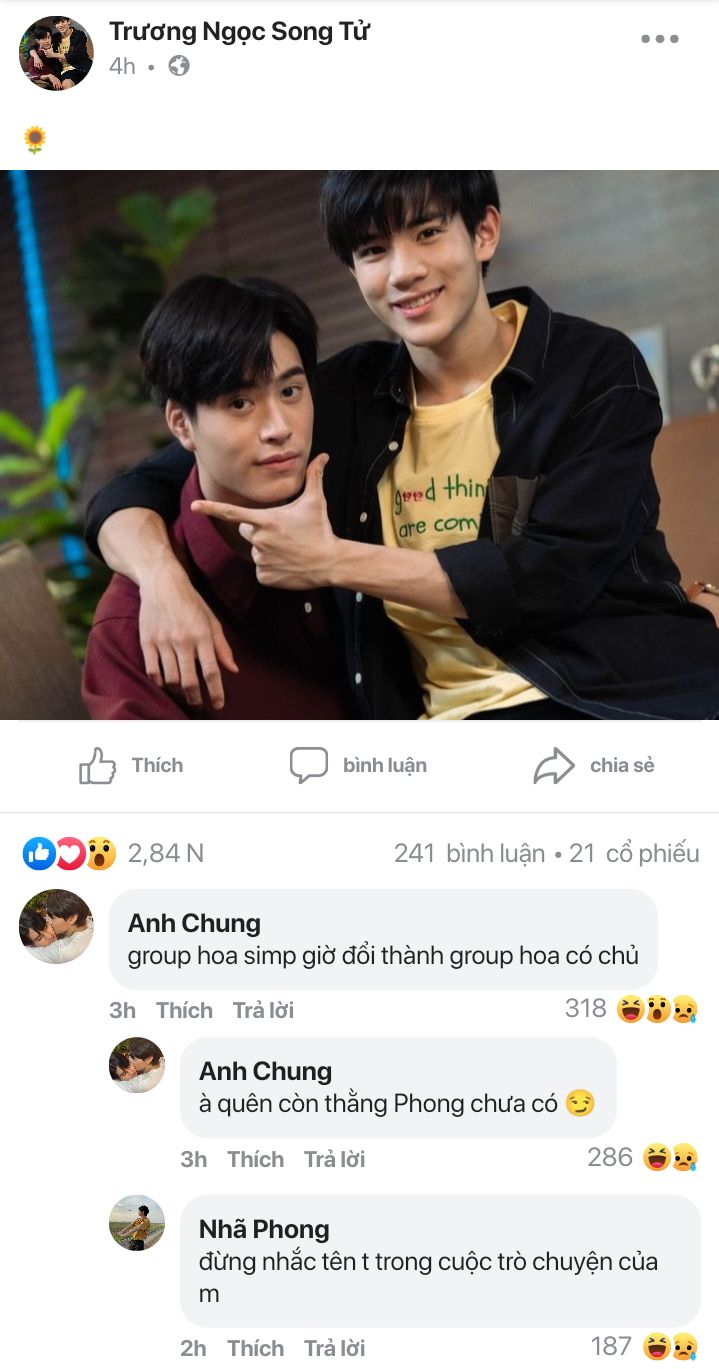Open Trương Ngọc Song Tử's name link
Viewport: 719px width, 1369px height.
point(239,31)
